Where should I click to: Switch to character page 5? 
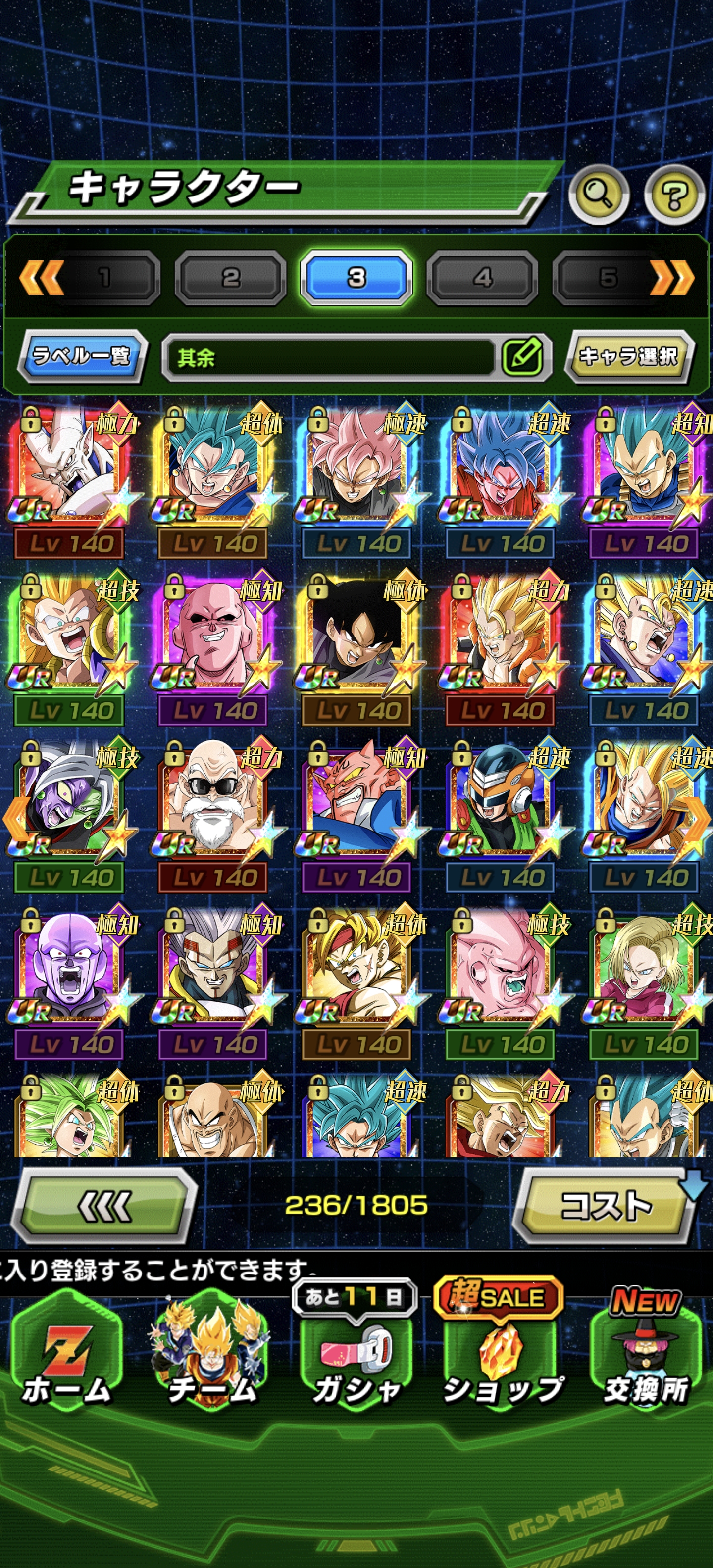(x=608, y=278)
